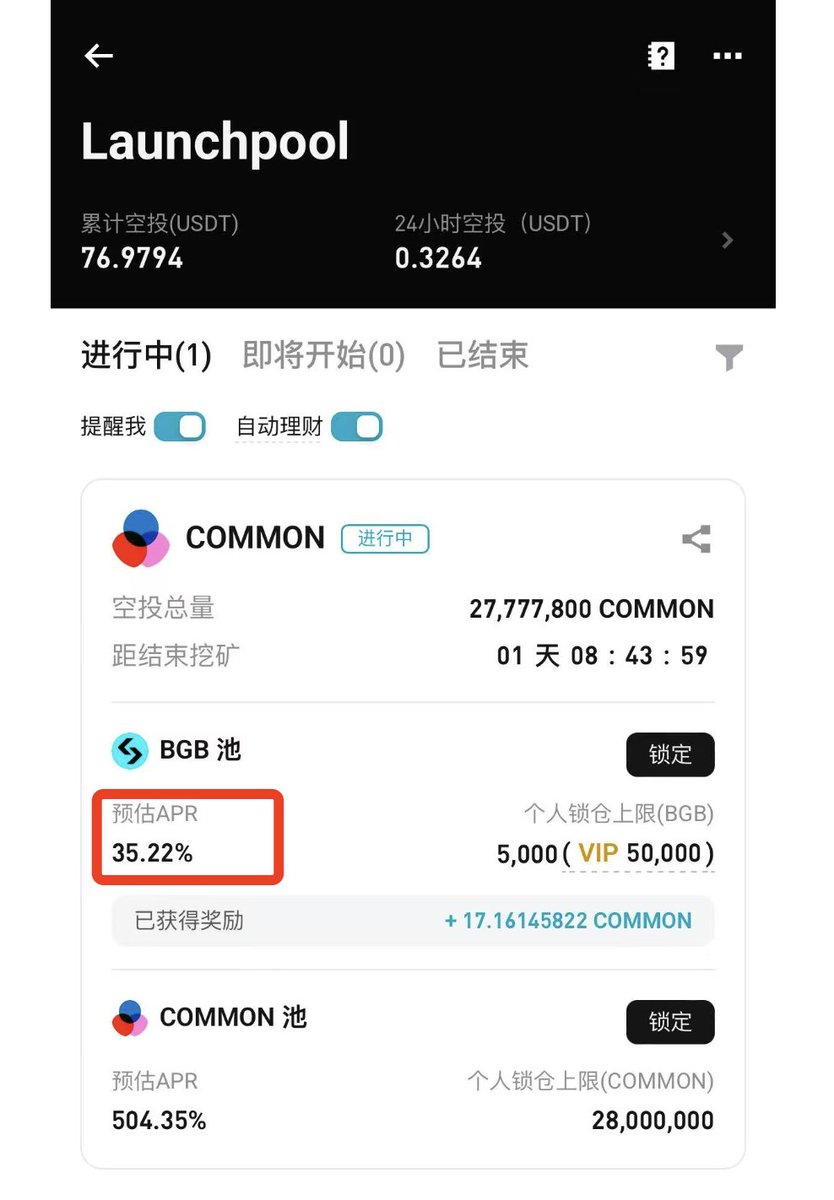Expand the airdrop stats chevron
Screen dimensions: 834x1200
click(x=728, y=240)
